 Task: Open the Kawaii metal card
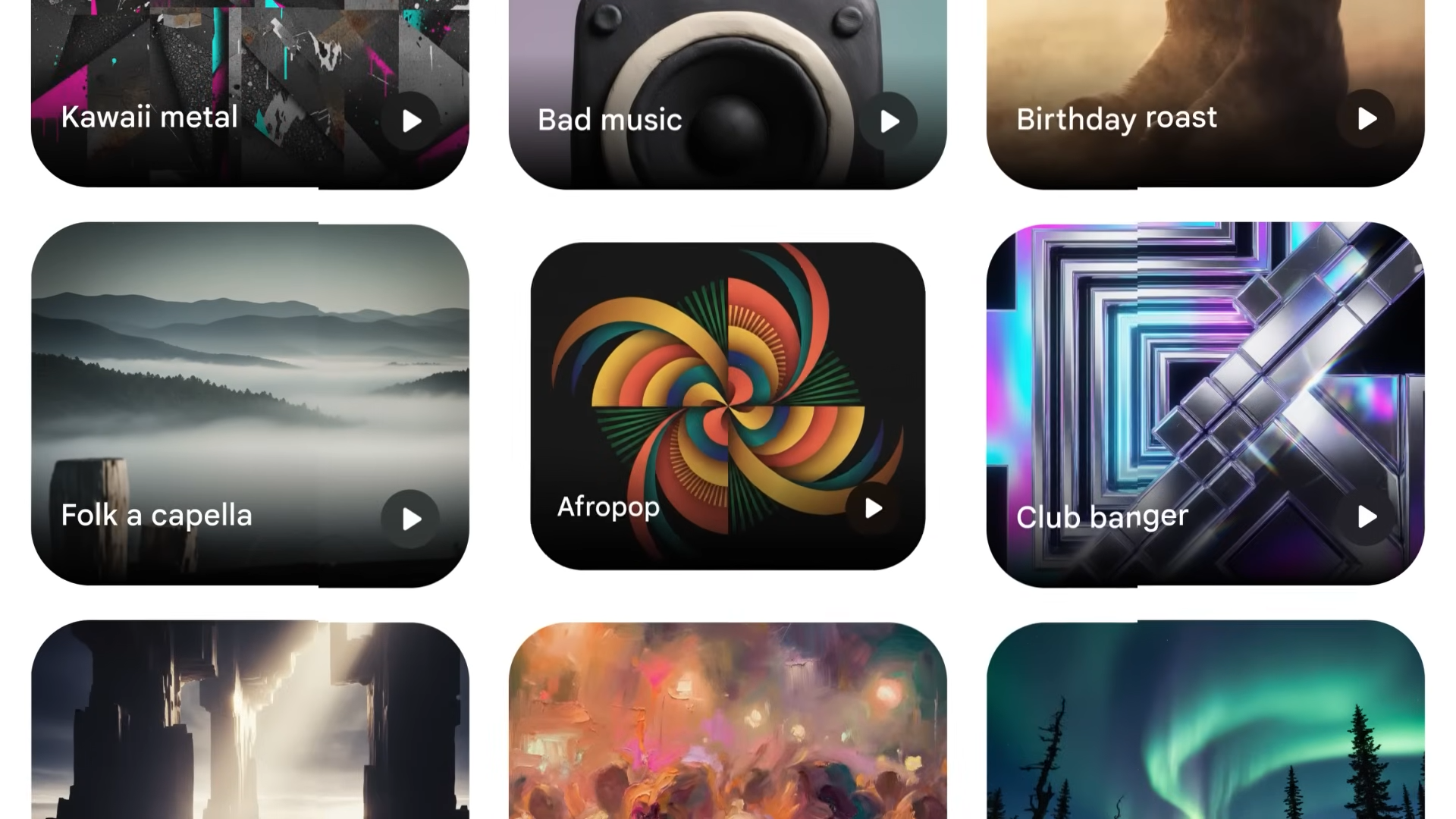click(x=227, y=61)
